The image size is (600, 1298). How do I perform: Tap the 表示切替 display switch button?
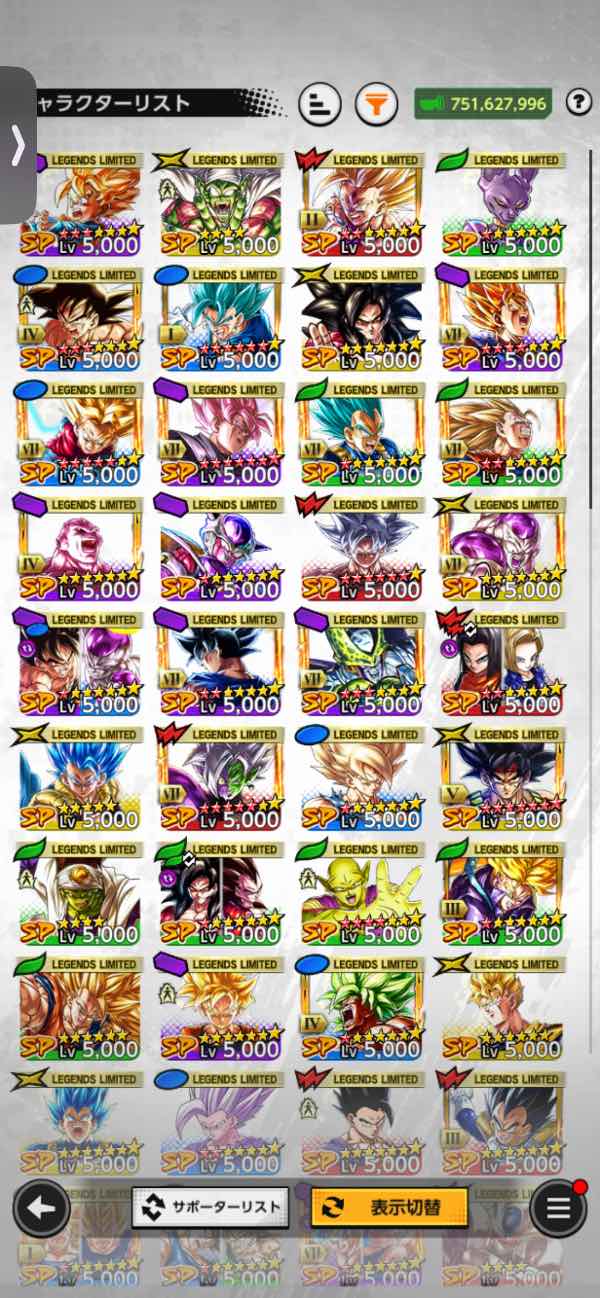click(x=389, y=1207)
